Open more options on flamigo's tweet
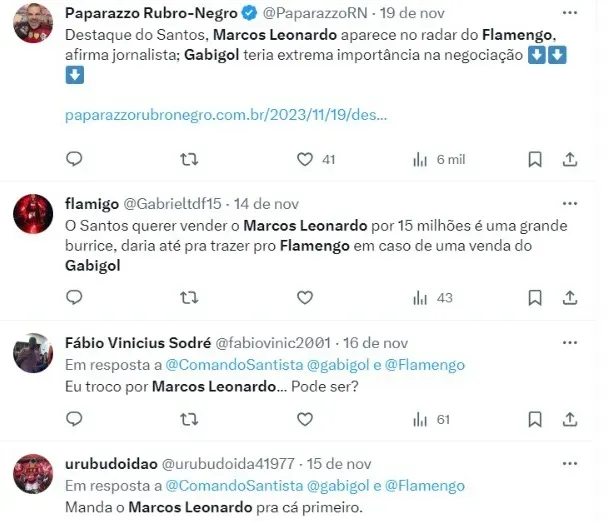Screen dimensions: 611x521 (x=569, y=202)
